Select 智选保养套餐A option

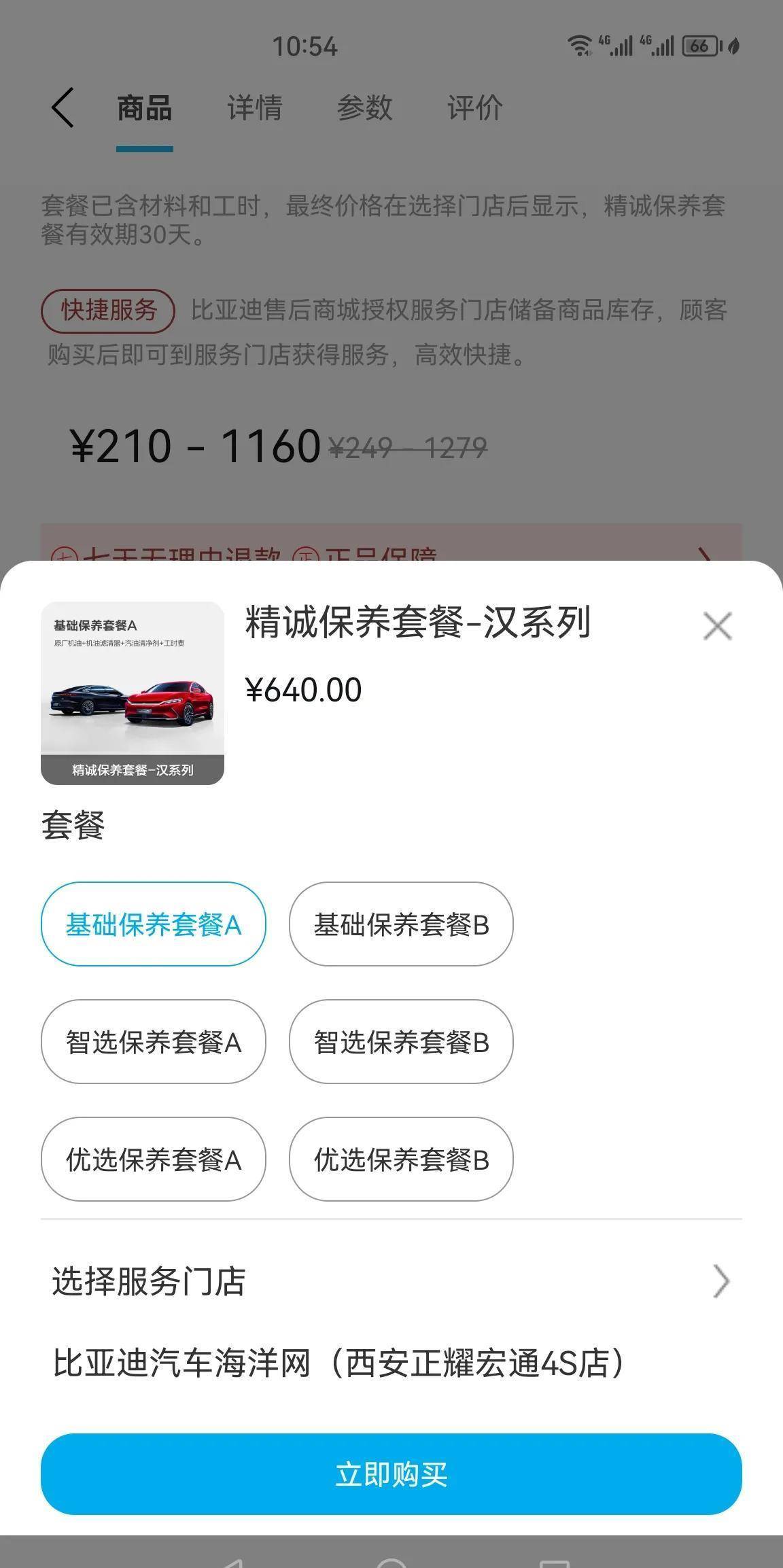[x=153, y=1042]
